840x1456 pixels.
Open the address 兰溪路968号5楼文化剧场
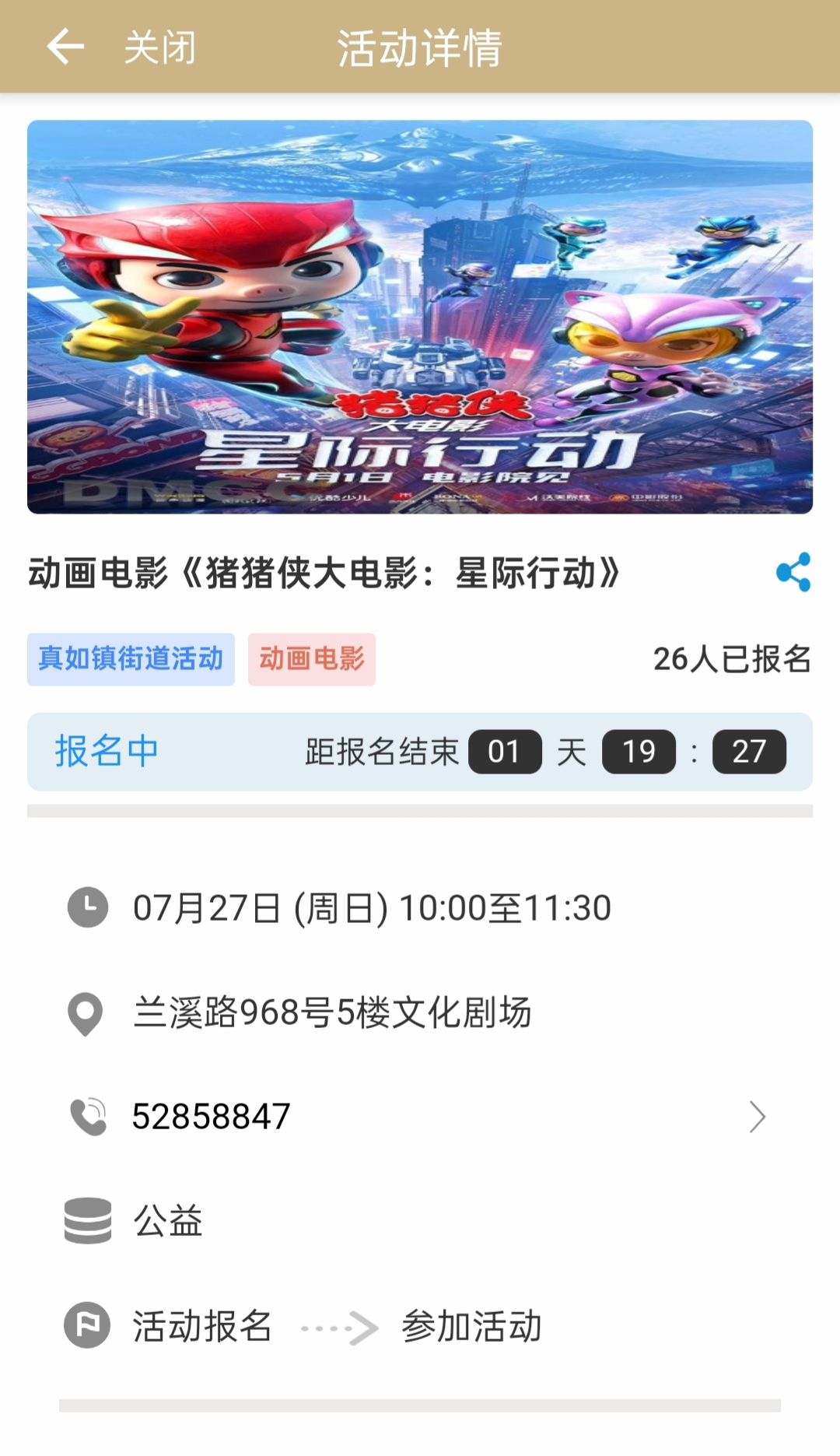tap(332, 1012)
